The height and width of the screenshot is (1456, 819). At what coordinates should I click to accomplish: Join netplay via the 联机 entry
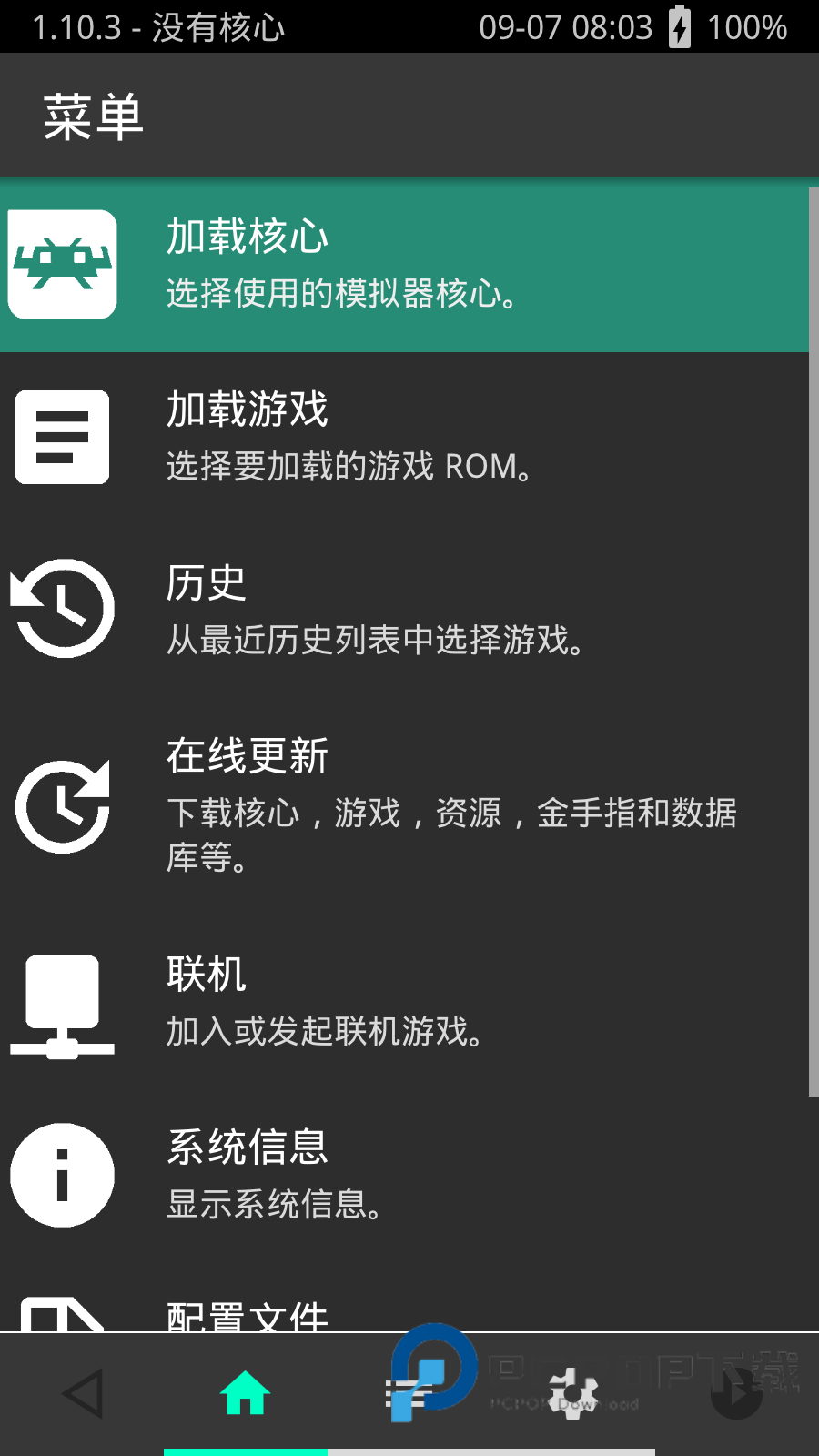click(x=409, y=1001)
